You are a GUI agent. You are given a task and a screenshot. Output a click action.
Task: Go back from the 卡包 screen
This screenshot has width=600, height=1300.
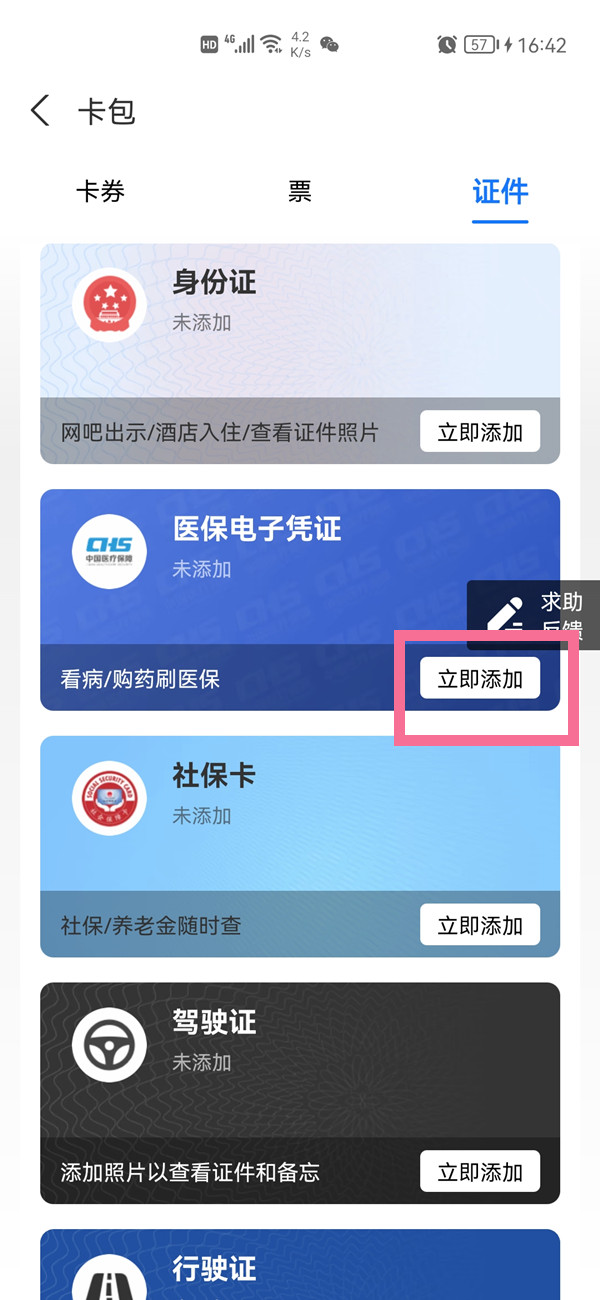point(40,111)
